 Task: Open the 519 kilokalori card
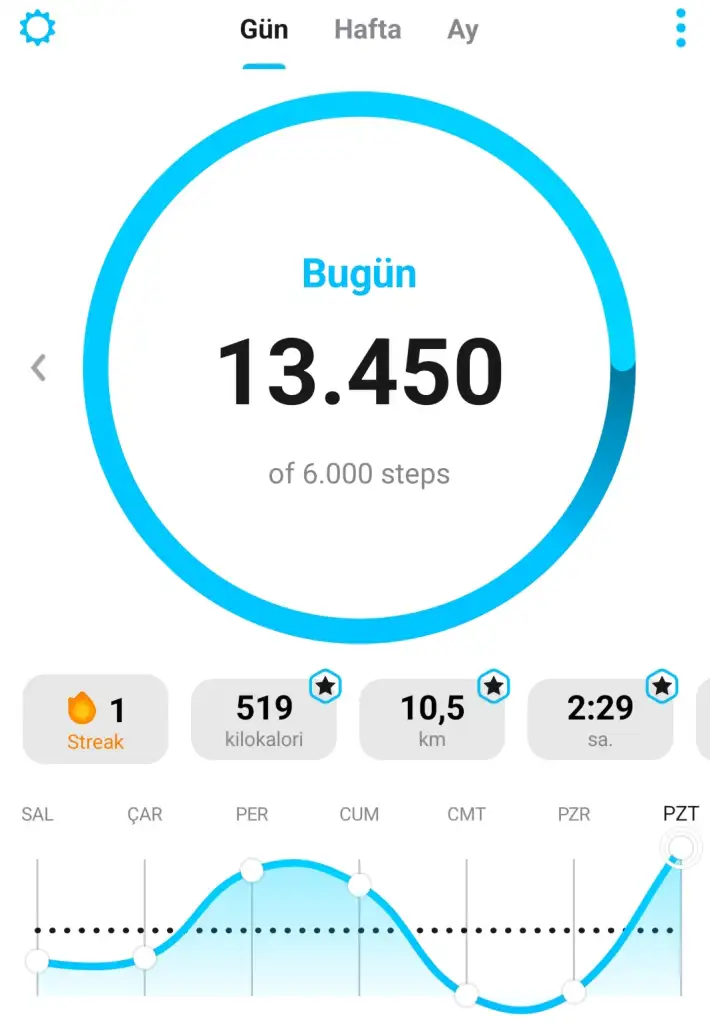pyautogui.click(x=264, y=719)
